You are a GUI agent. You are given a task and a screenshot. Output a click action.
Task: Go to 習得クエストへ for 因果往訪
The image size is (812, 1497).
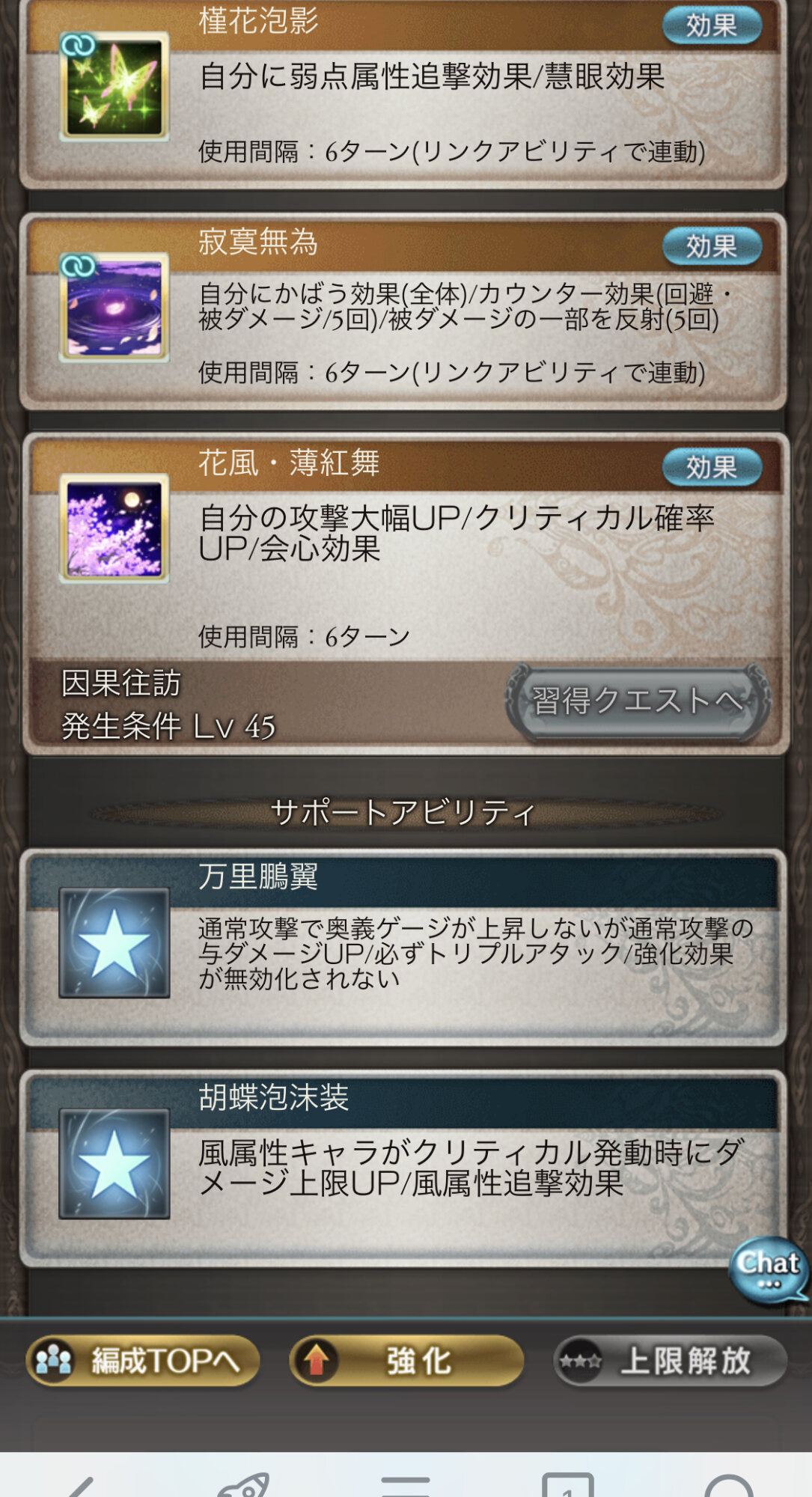638,701
